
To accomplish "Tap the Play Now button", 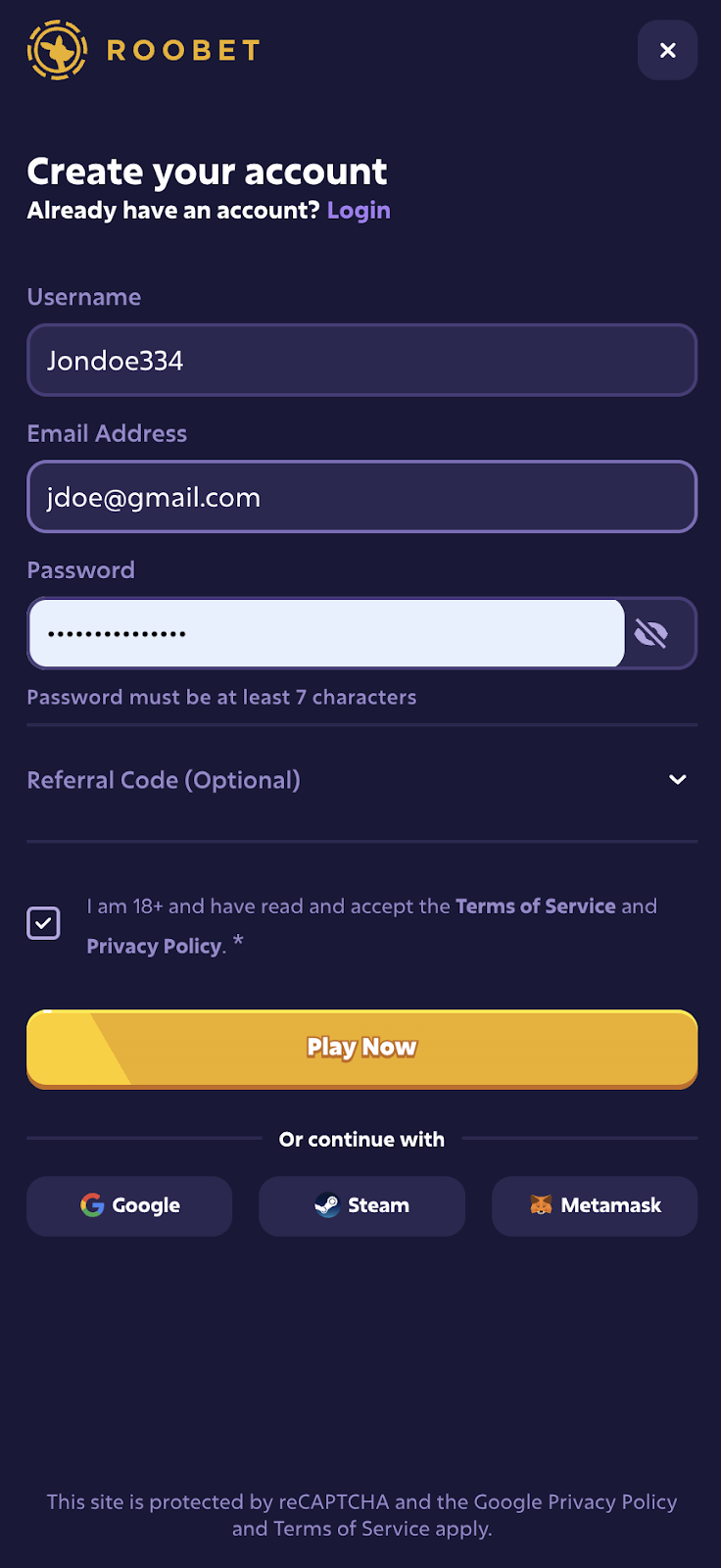I will (x=361, y=1048).
